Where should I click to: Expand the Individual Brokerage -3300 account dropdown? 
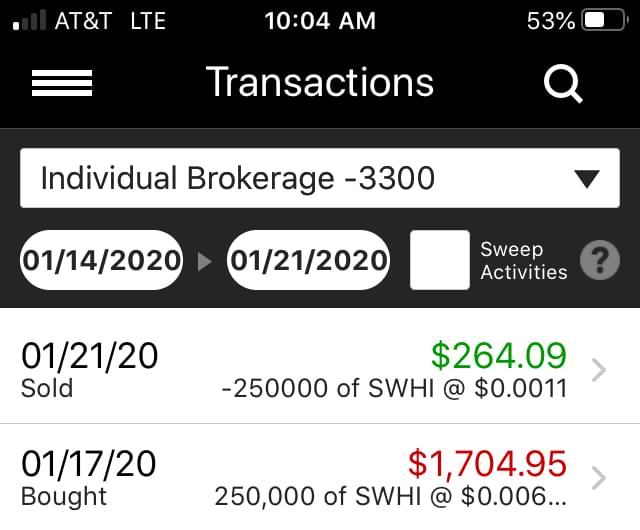320,179
